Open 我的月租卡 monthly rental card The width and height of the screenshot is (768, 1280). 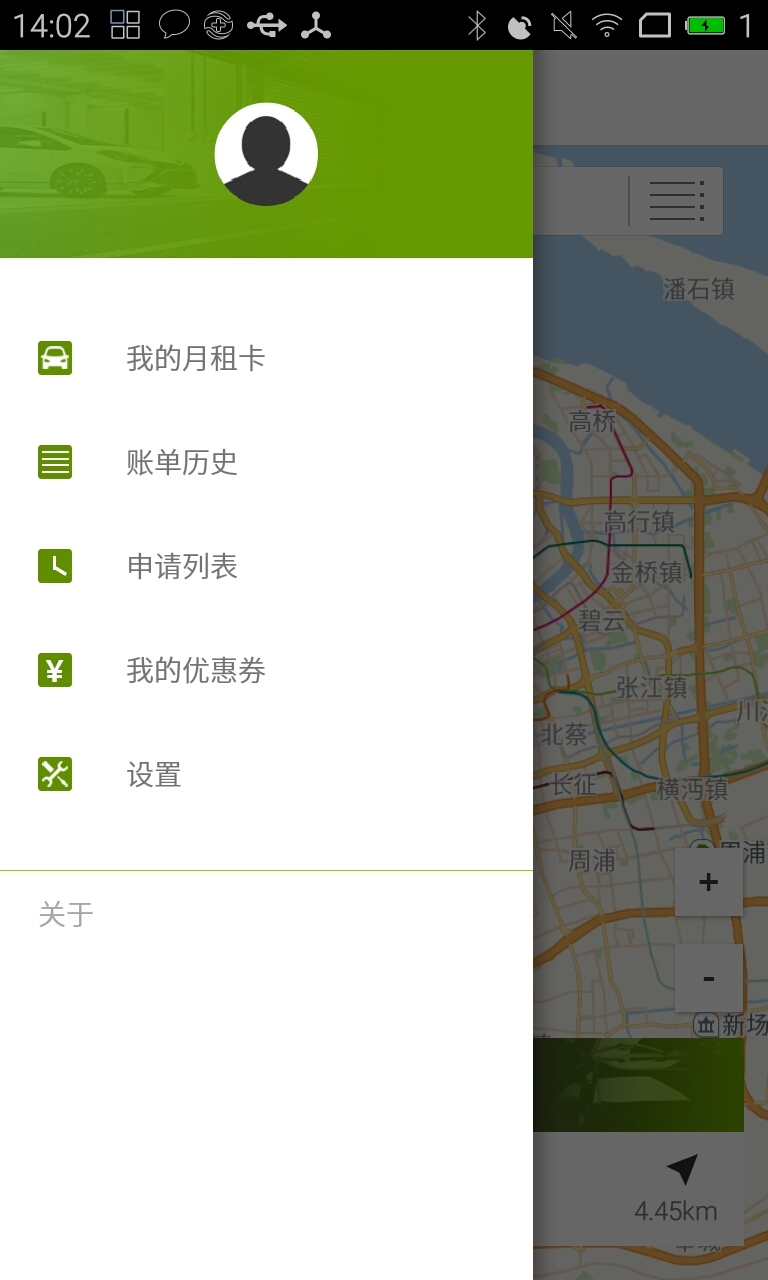pos(266,358)
